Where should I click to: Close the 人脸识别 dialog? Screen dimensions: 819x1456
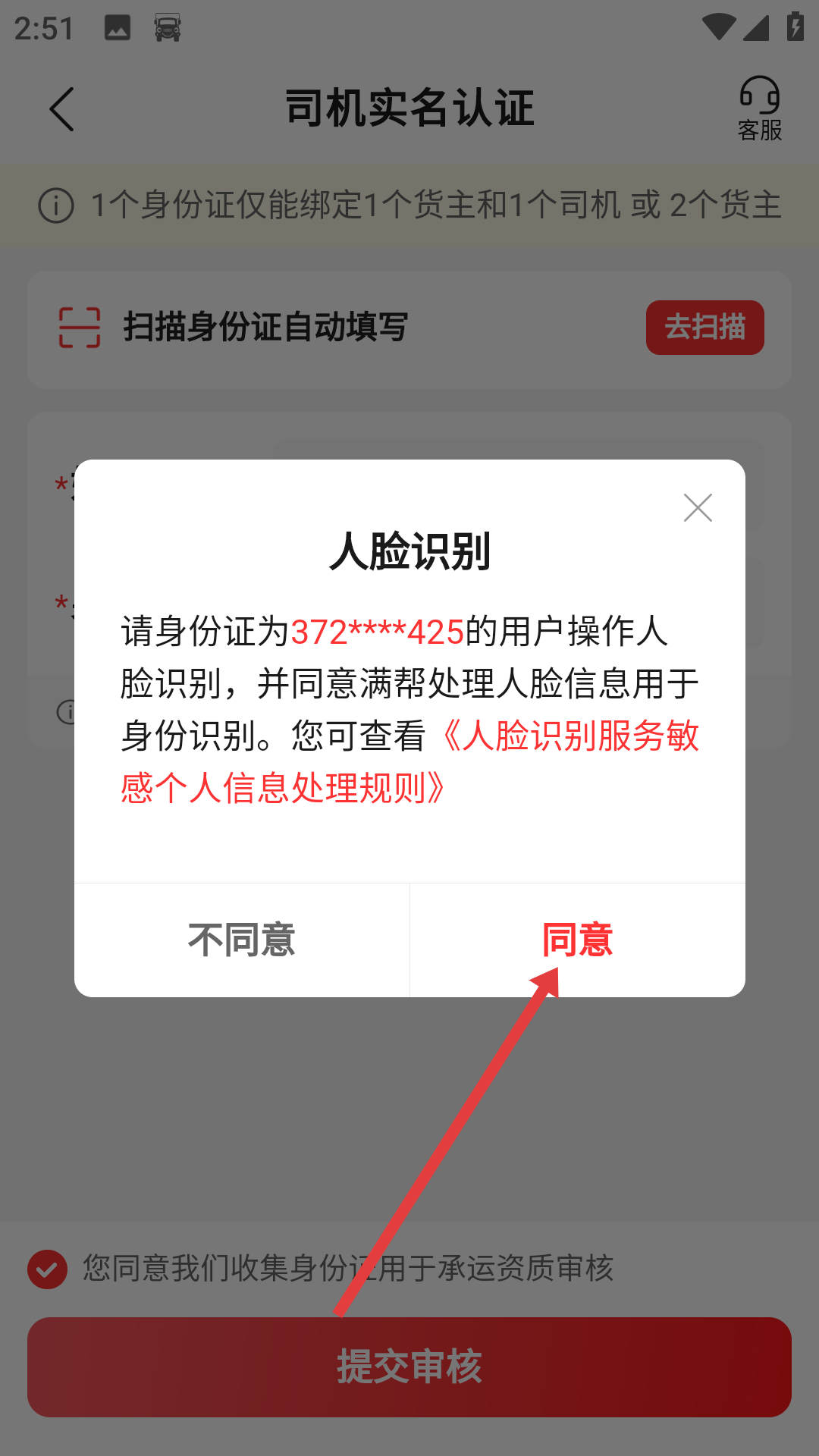697,507
